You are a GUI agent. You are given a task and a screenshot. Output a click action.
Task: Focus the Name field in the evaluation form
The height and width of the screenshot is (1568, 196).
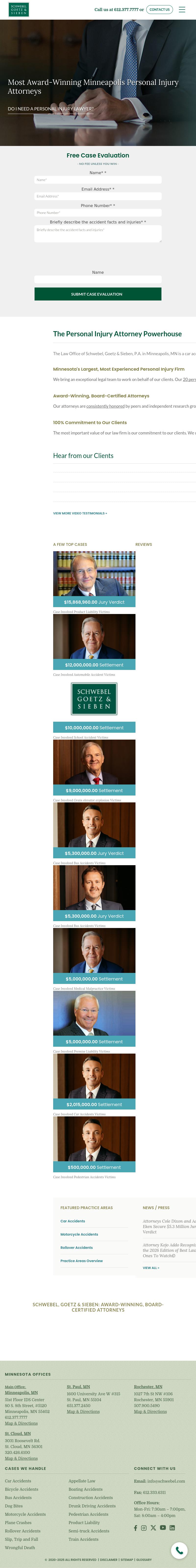[98, 180]
